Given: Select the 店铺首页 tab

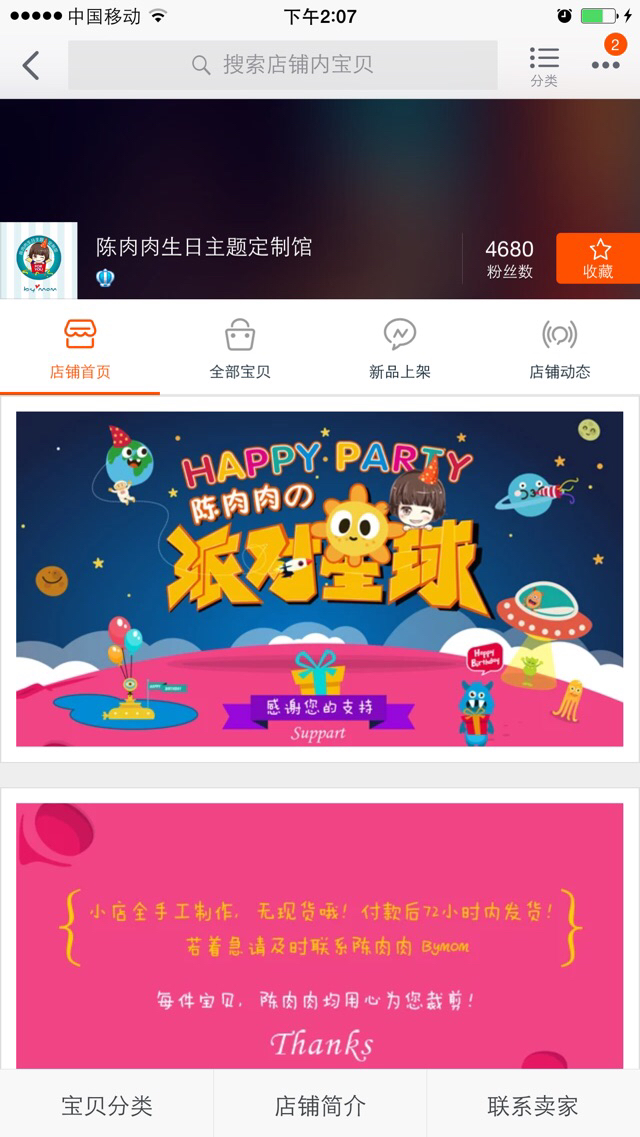Looking at the screenshot, I should point(80,349).
